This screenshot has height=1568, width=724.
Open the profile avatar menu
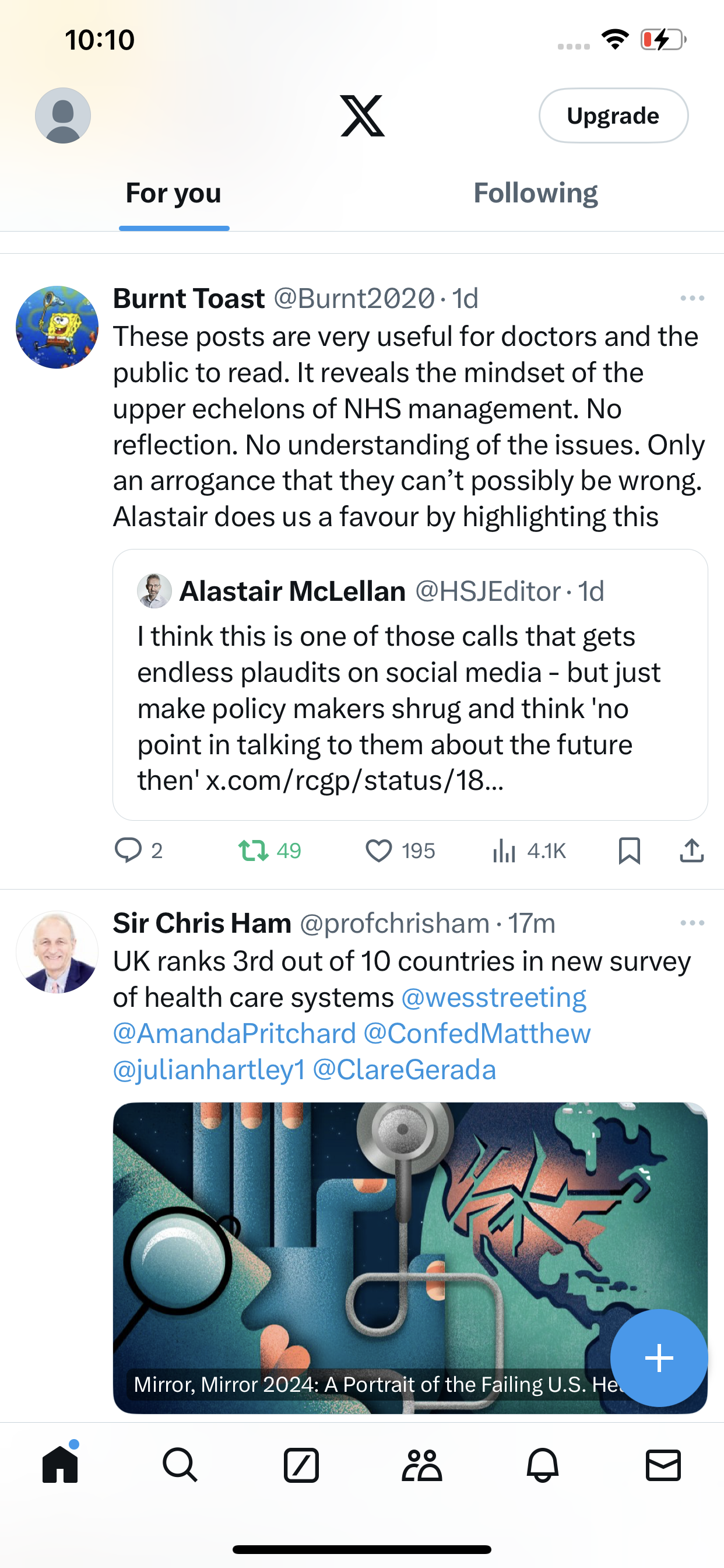coord(63,116)
